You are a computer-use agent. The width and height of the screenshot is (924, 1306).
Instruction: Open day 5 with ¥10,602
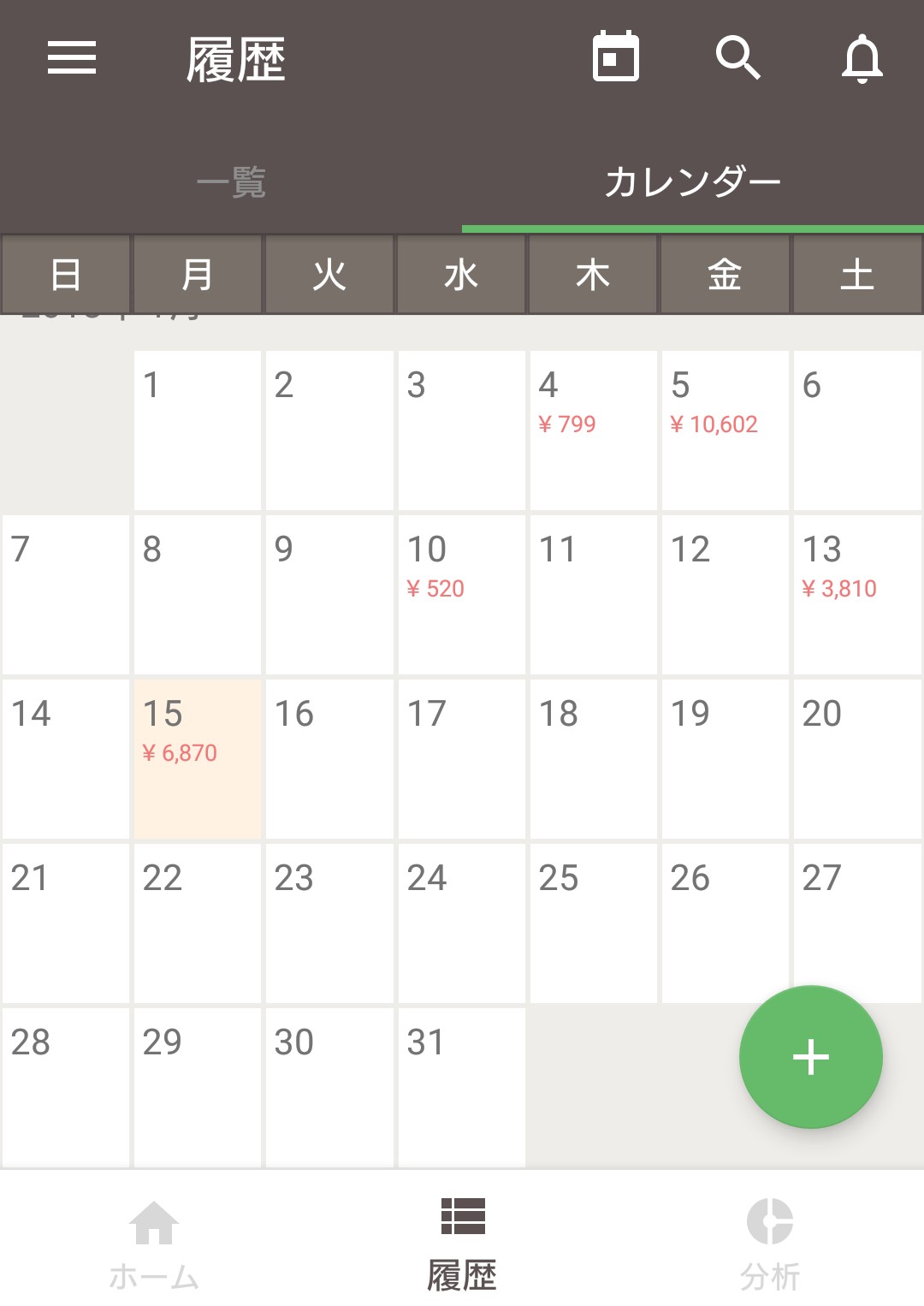pos(725,430)
